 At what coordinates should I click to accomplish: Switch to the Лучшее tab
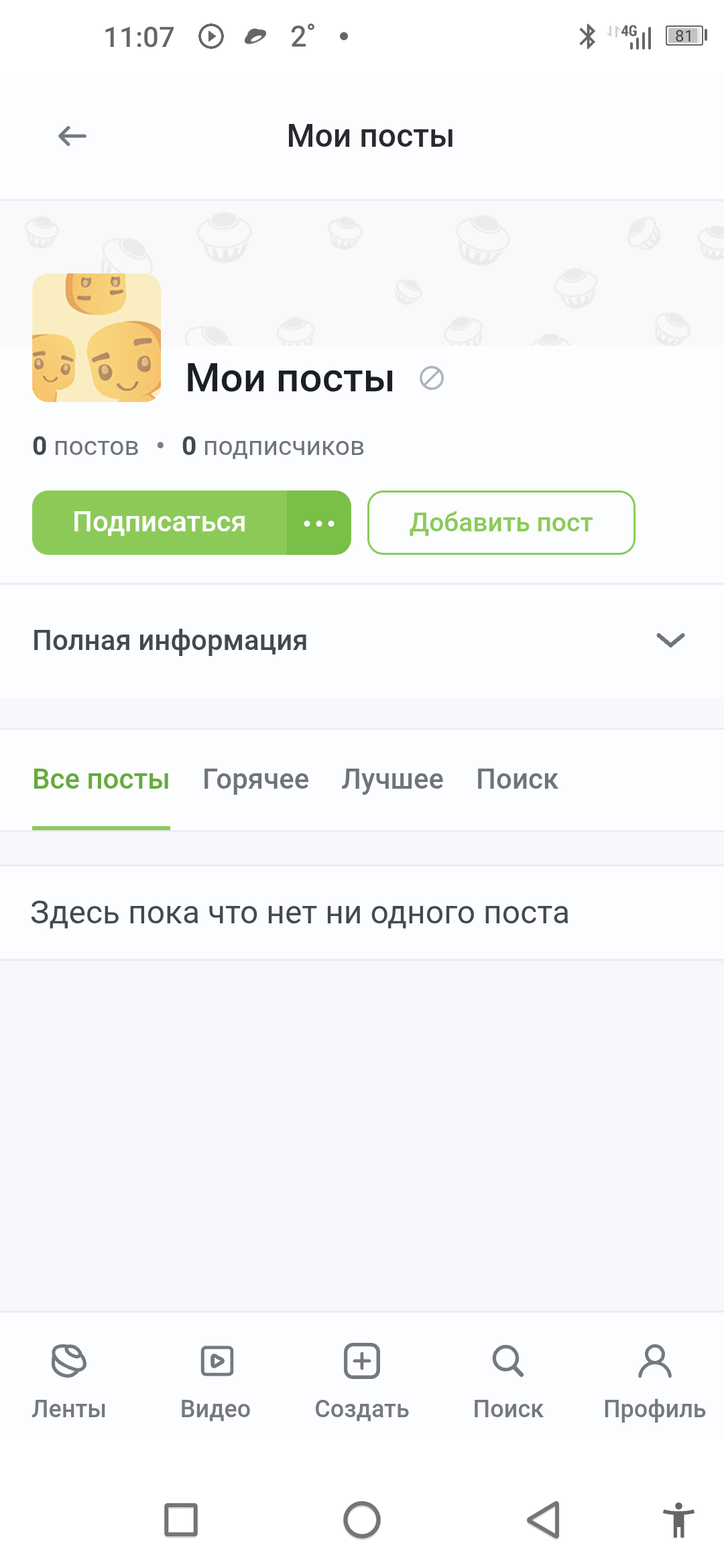392,779
